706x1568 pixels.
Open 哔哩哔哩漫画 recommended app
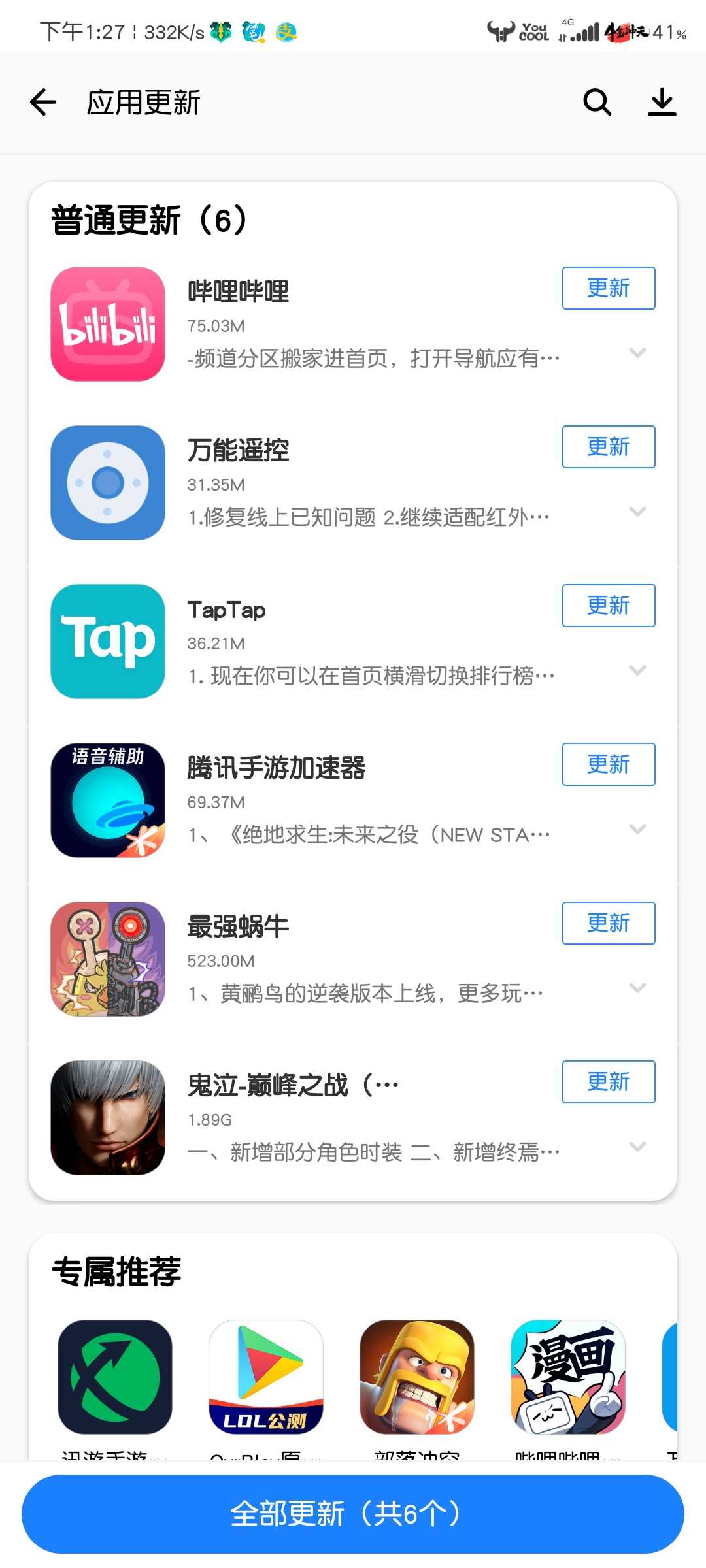[x=567, y=1377]
